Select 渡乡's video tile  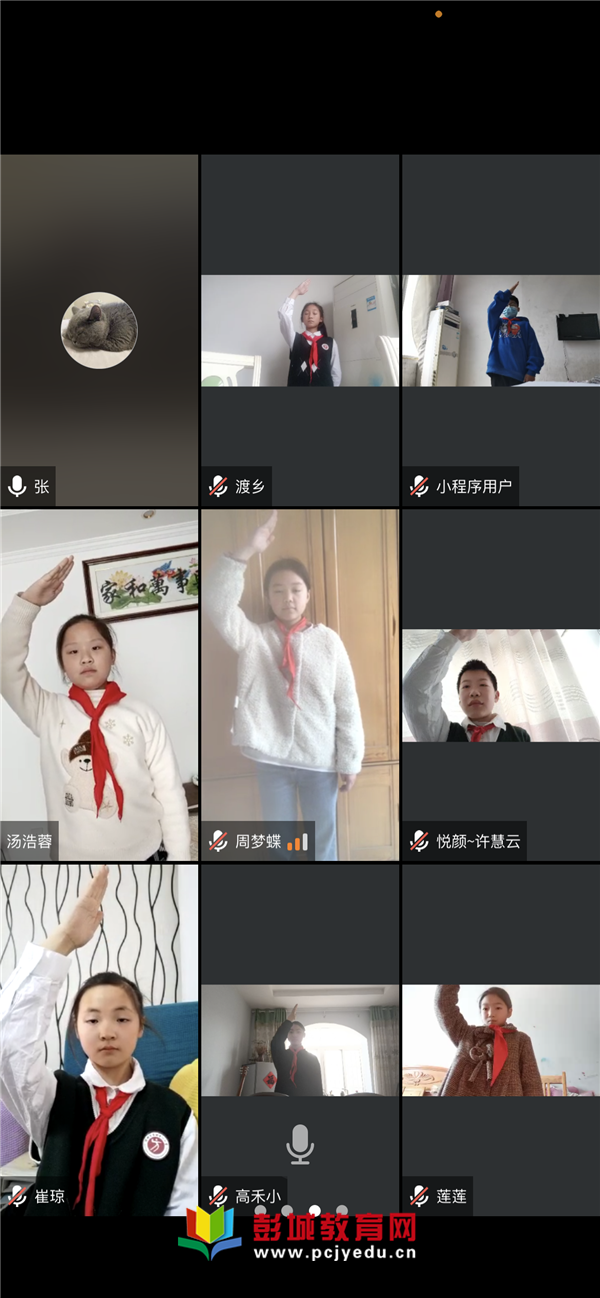coord(300,331)
